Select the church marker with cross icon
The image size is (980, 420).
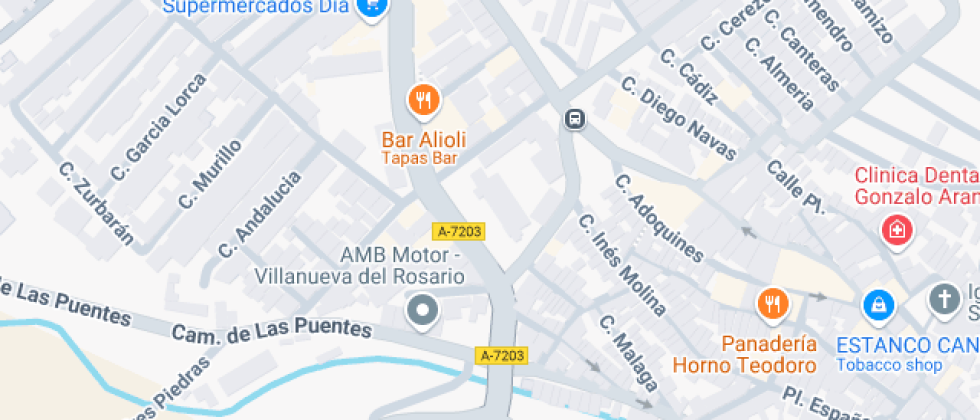point(944,301)
